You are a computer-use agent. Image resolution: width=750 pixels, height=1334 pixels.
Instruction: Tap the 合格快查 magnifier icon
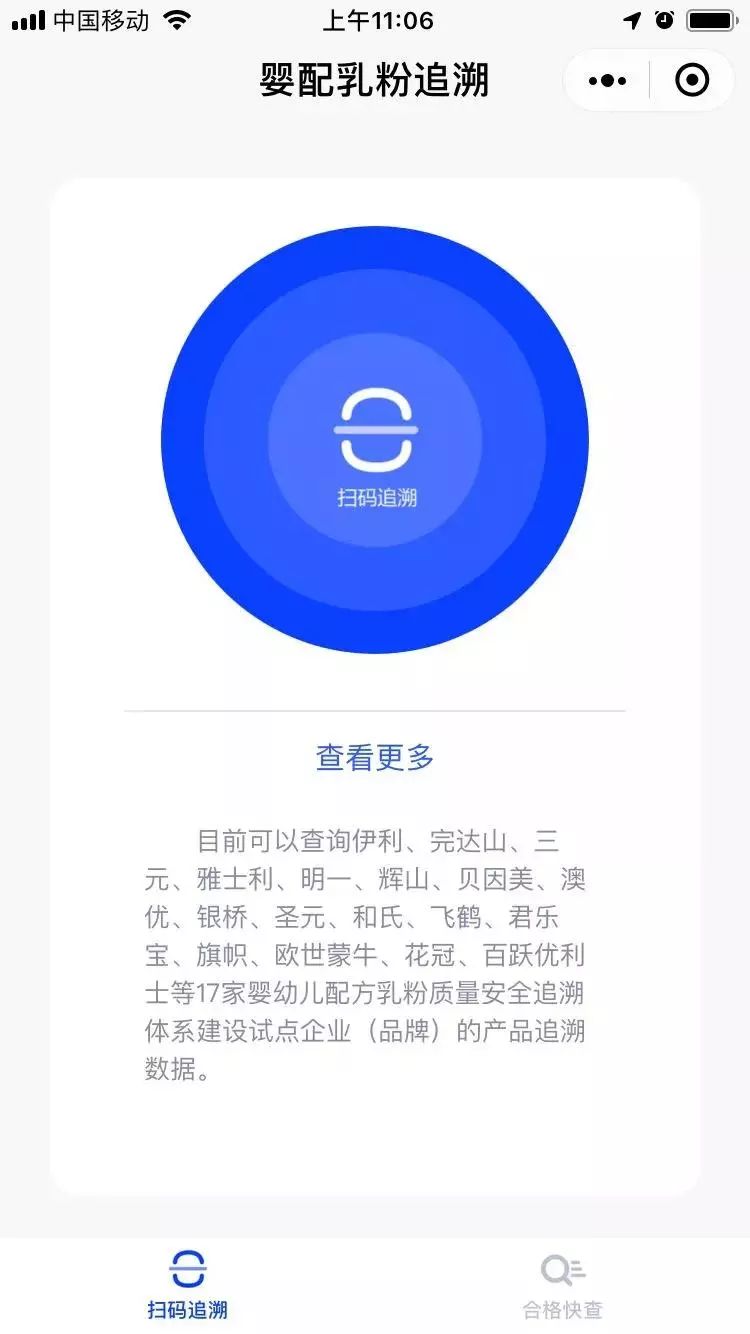point(562,1270)
